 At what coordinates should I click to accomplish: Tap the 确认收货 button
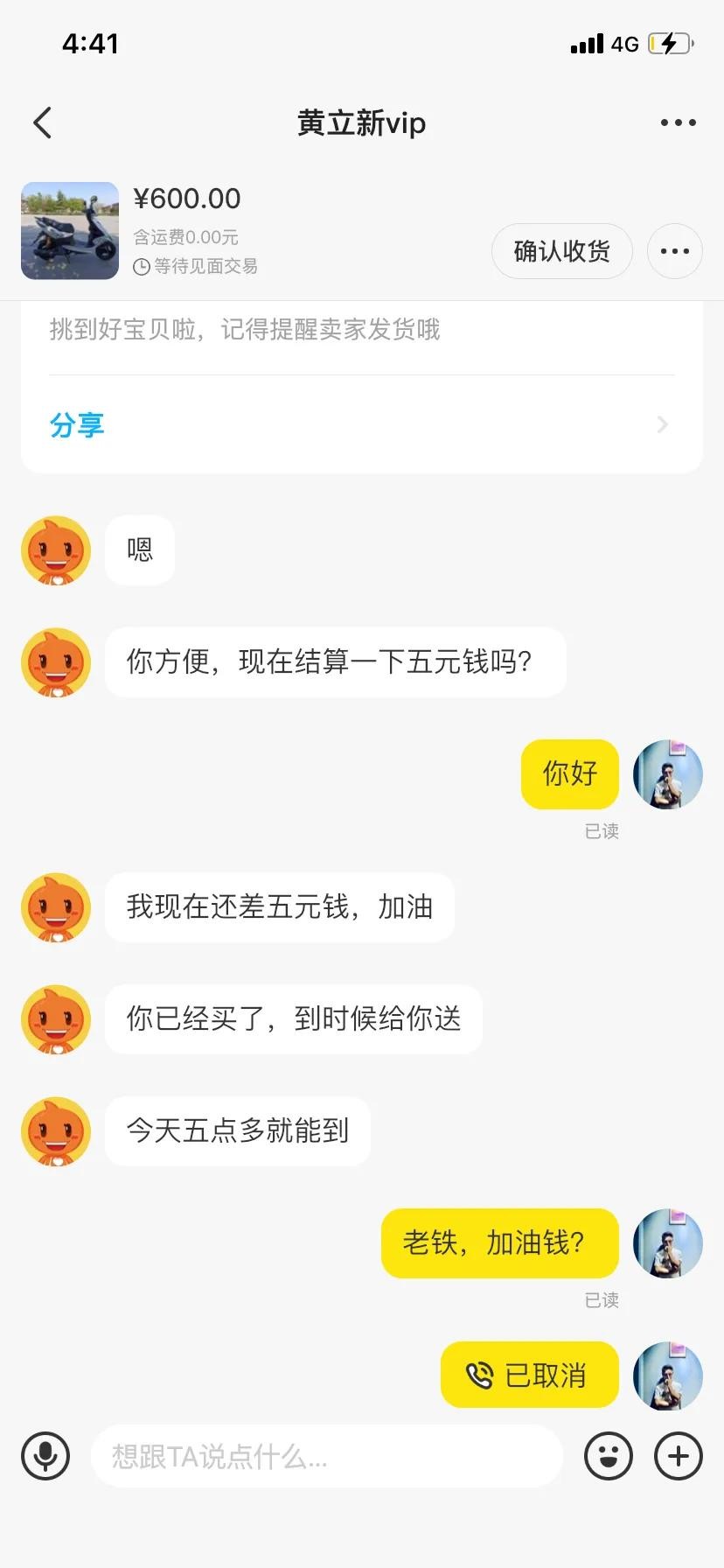(561, 251)
